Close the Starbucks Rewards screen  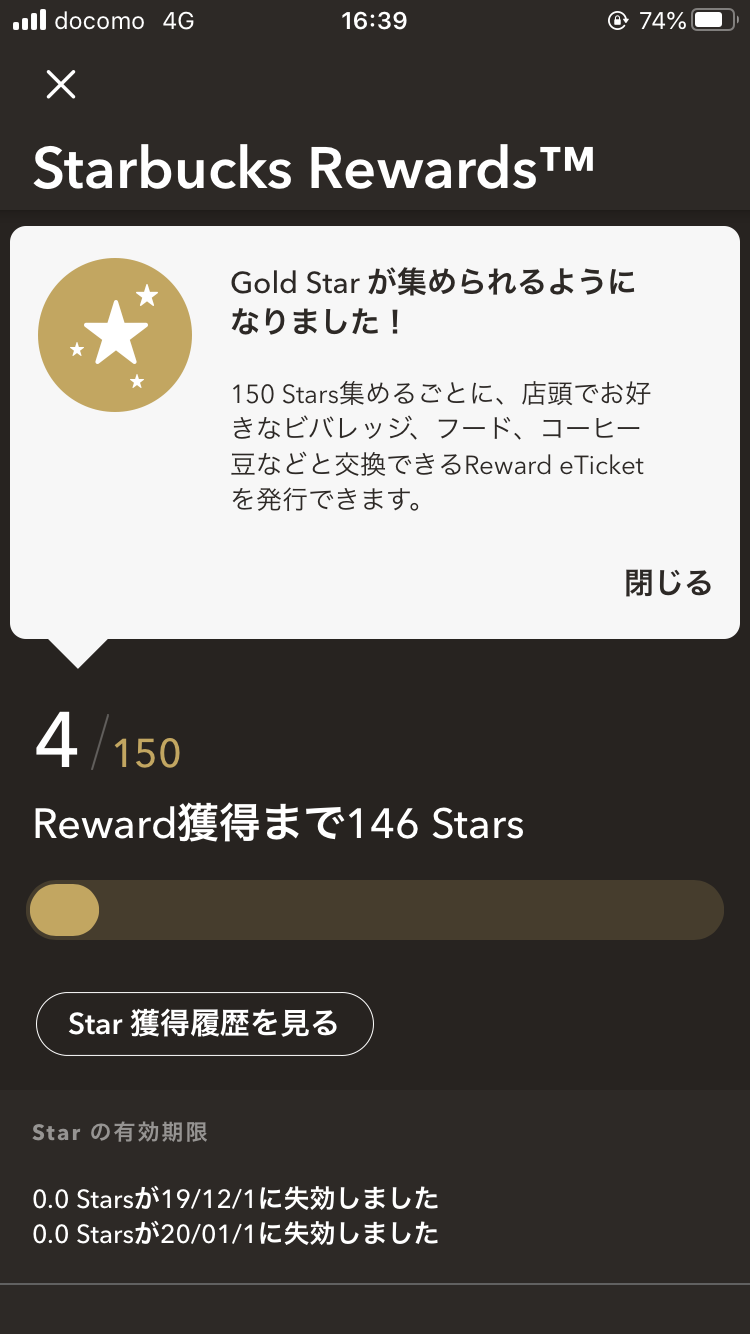[61, 85]
